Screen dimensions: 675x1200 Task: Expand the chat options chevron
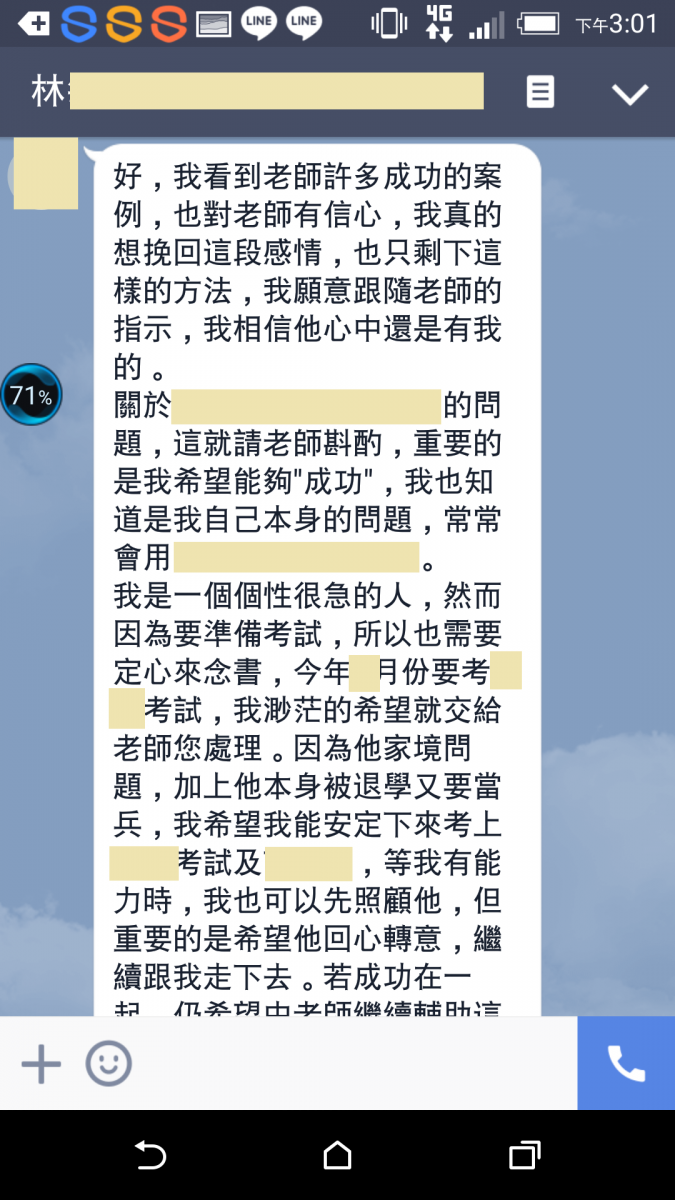coord(630,94)
